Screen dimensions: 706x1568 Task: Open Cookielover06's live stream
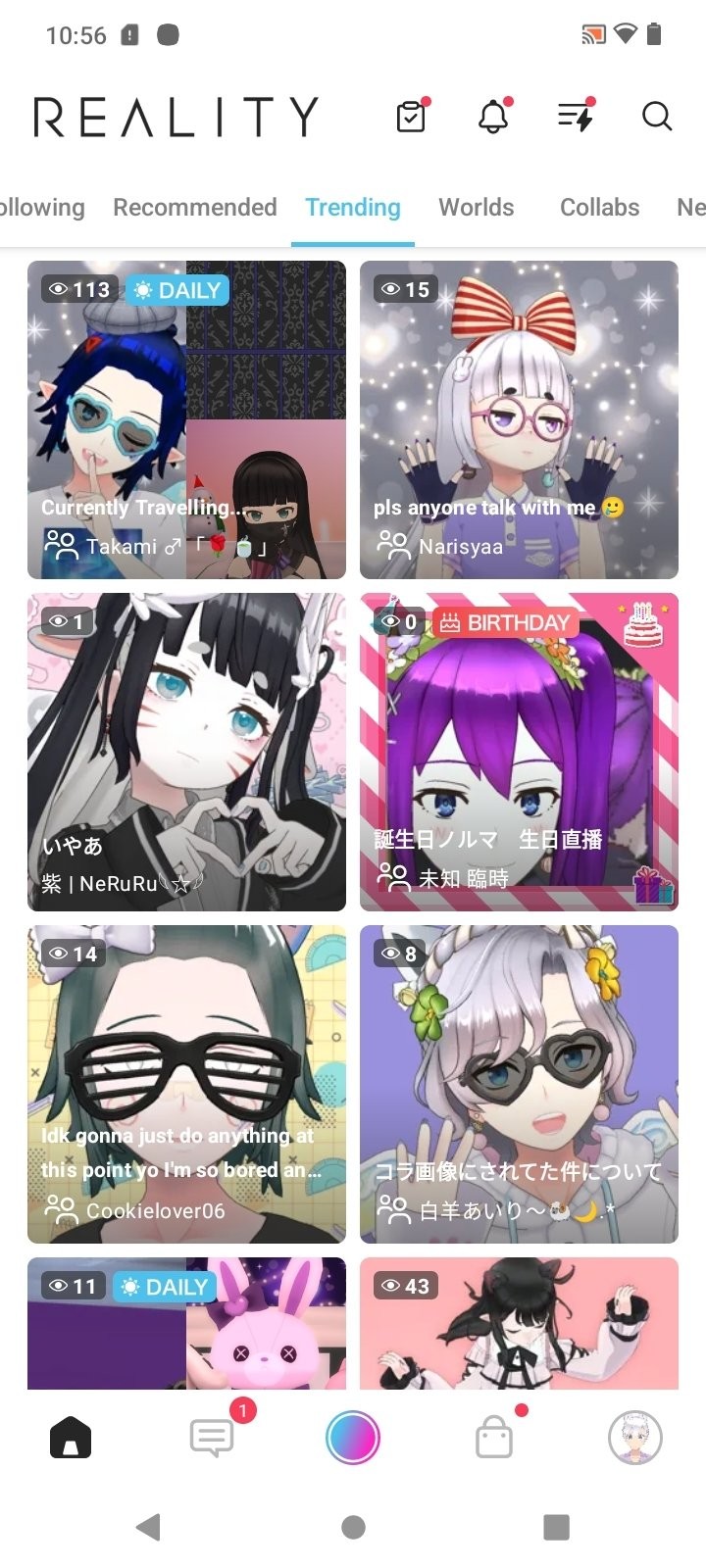(x=186, y=1084)
